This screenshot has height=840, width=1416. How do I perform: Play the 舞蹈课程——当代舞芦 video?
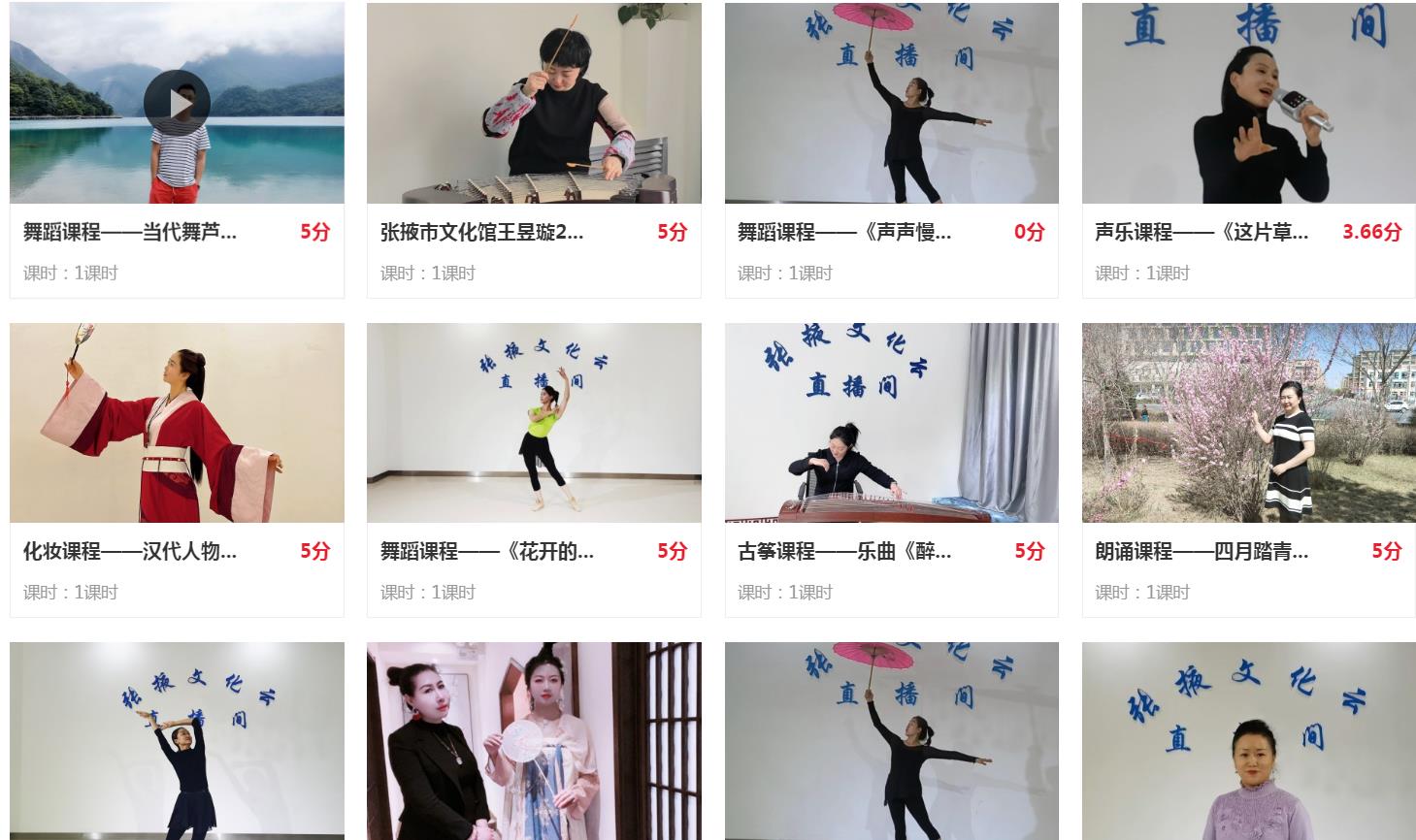[177, 103]
